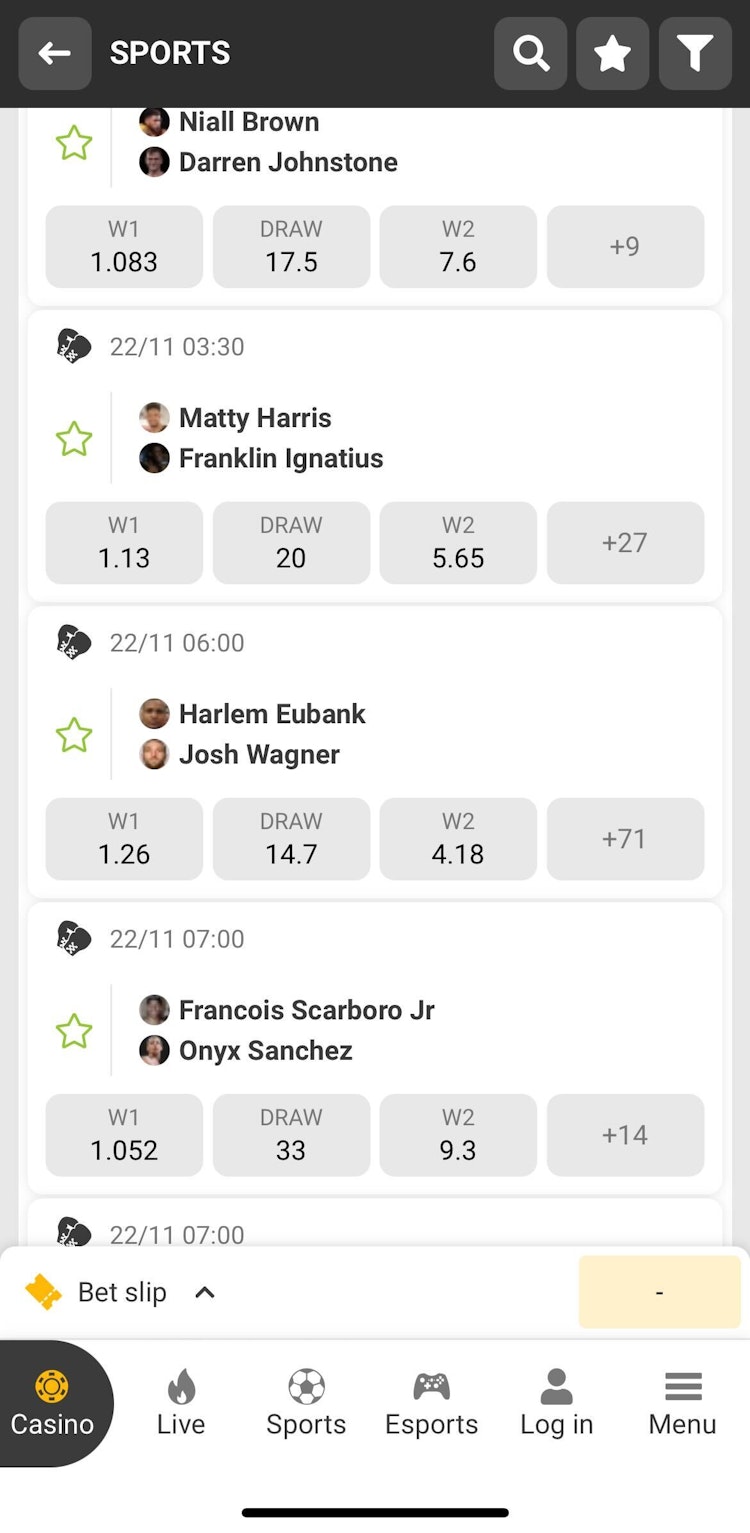Open the search icon
750x1533 pixels.
(x=531, y=54)
